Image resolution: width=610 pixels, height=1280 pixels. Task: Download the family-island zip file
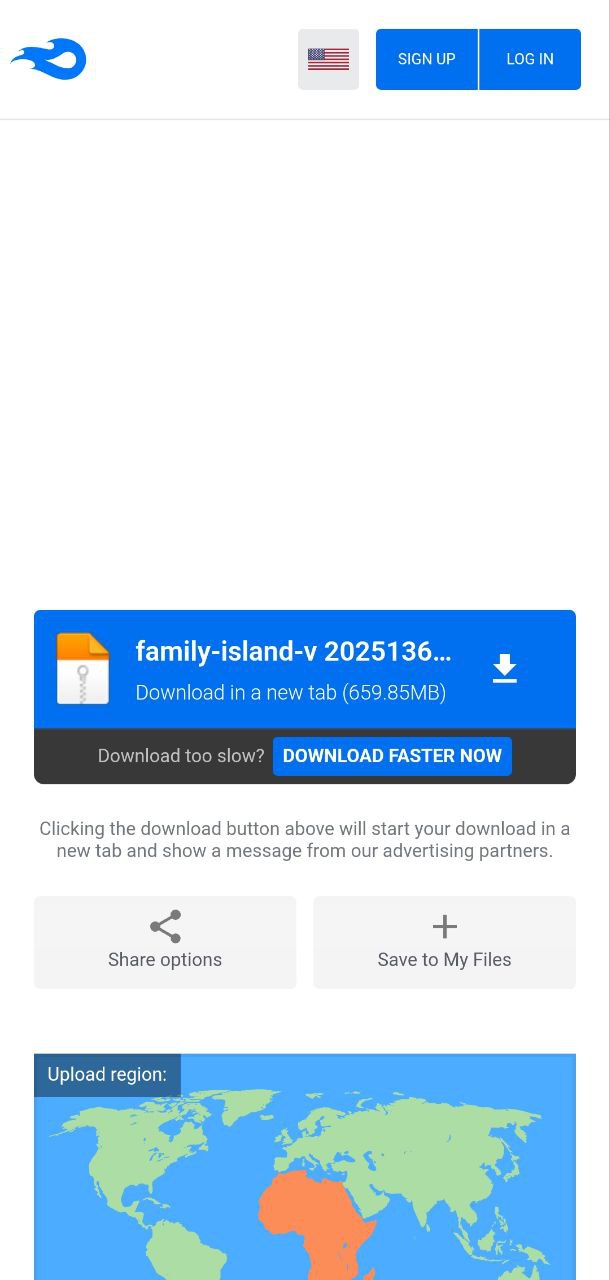point(504,669)
